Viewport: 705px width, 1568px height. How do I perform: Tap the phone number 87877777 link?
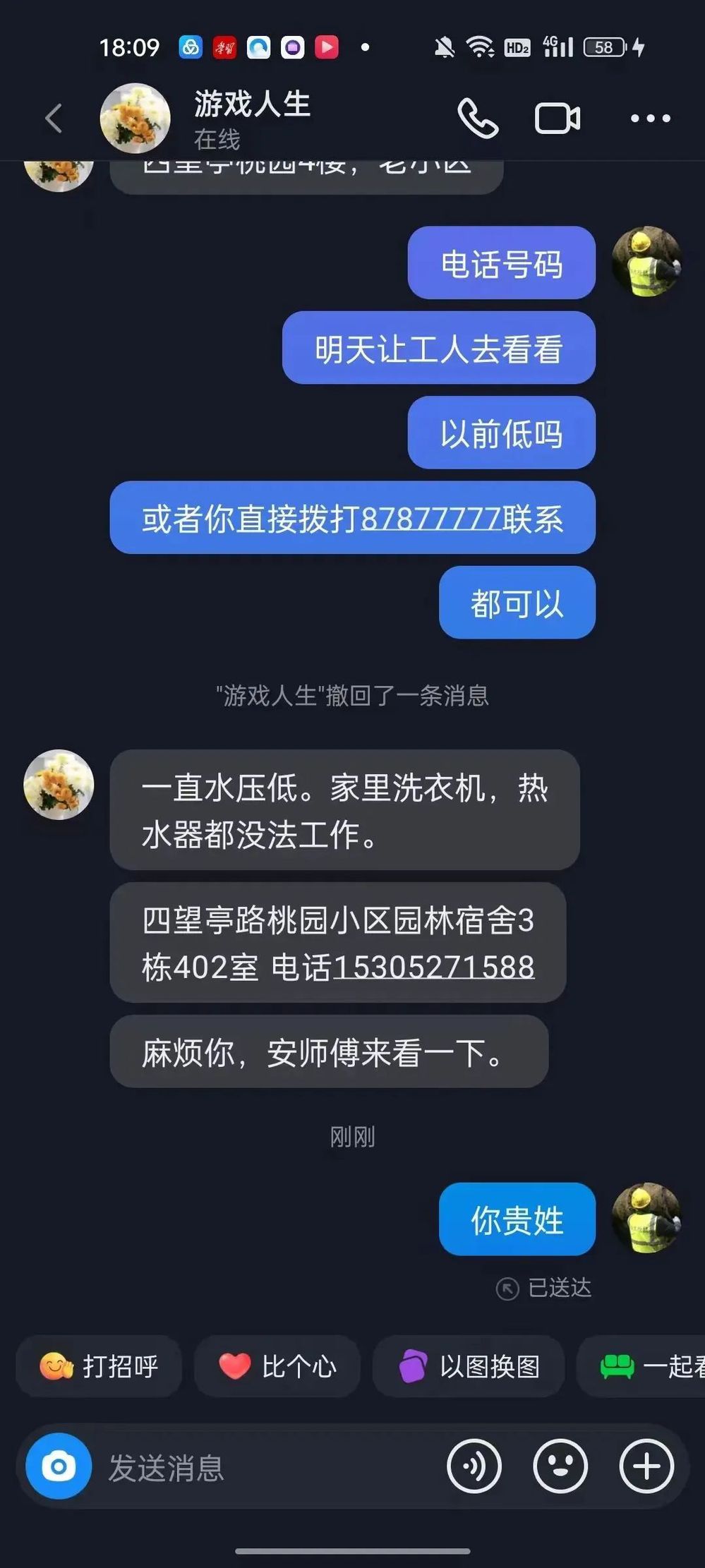coord(430,519)
